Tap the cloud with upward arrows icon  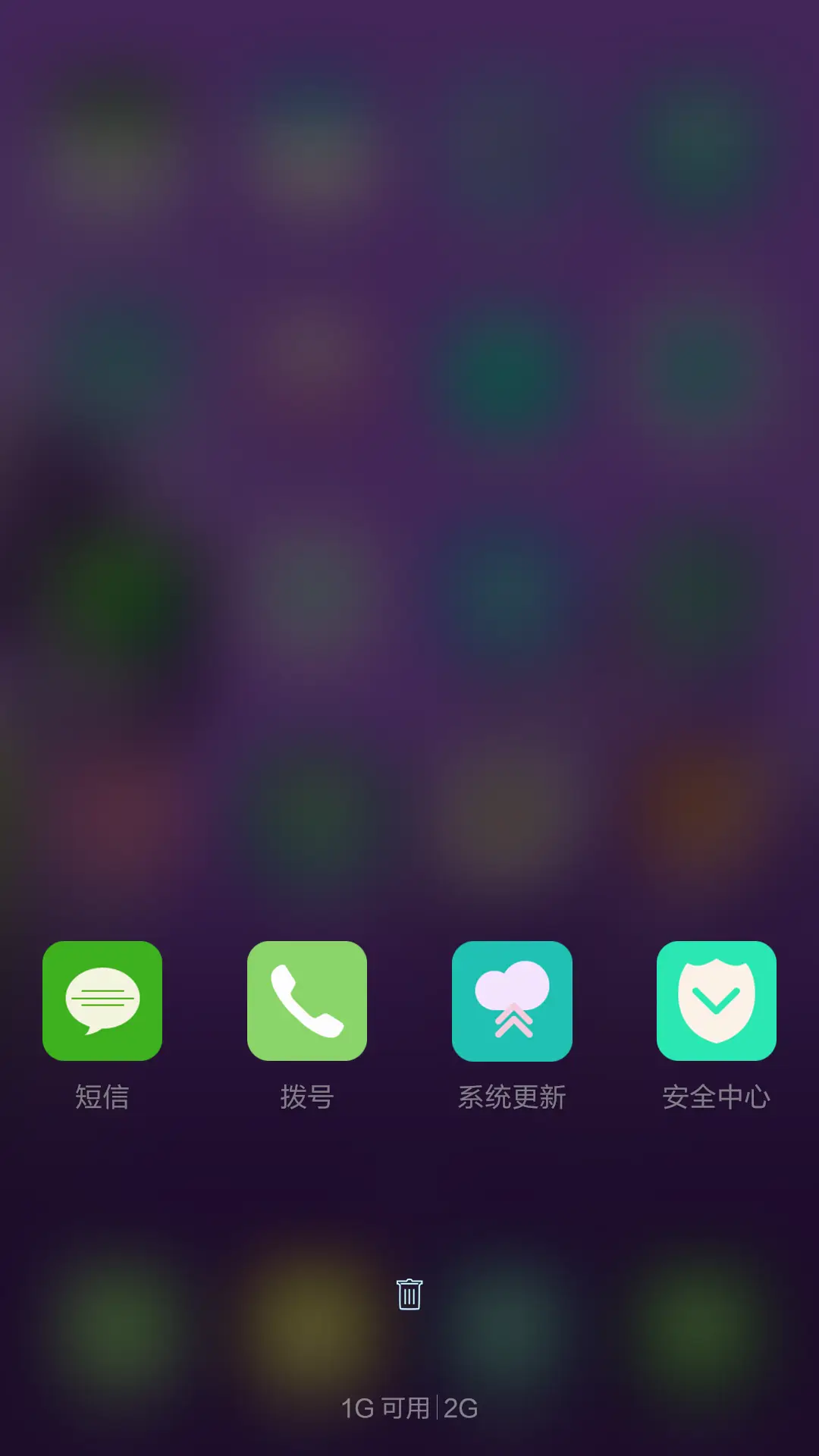(512, 1001)
